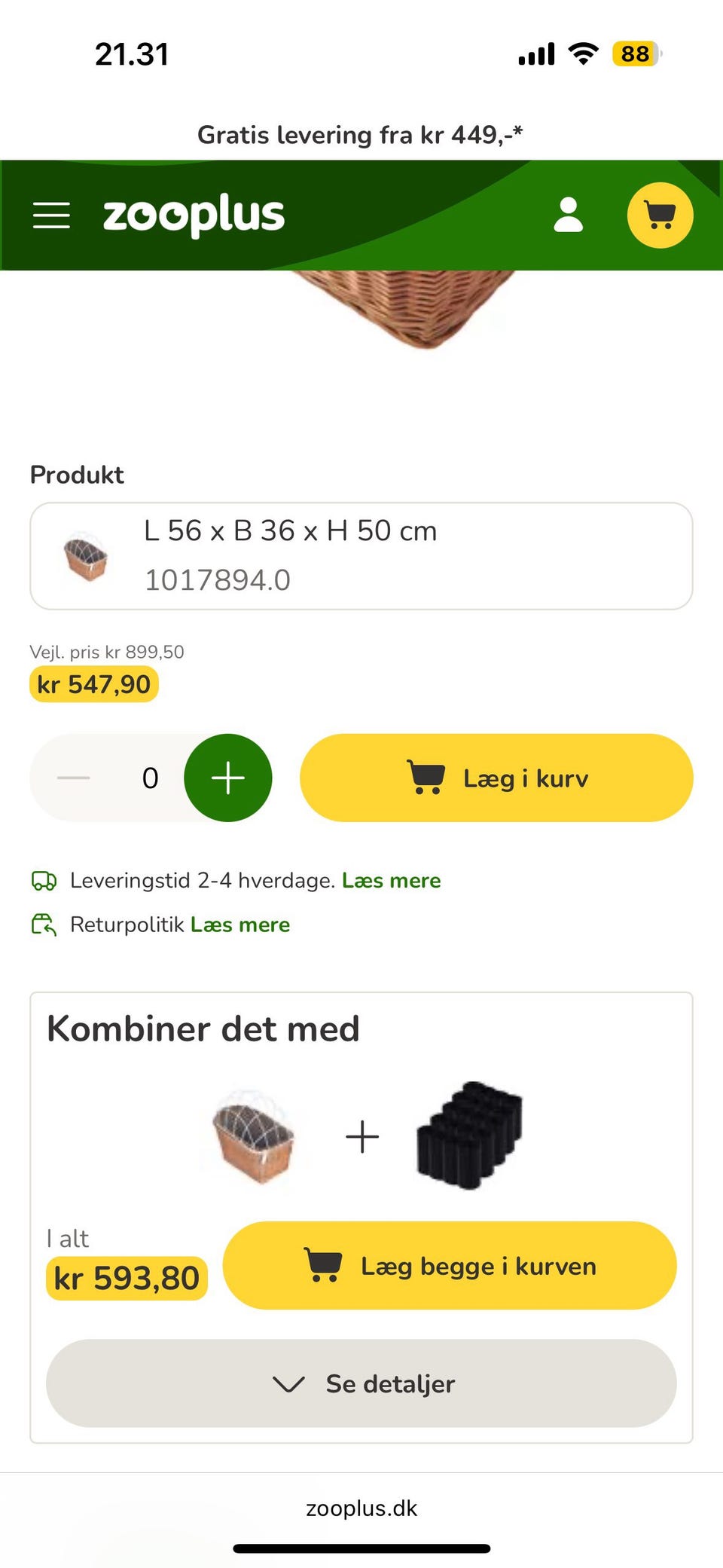This screenshot has width=723, height=1568.
Task: Open the account profile icon
Action: point(569,215)
